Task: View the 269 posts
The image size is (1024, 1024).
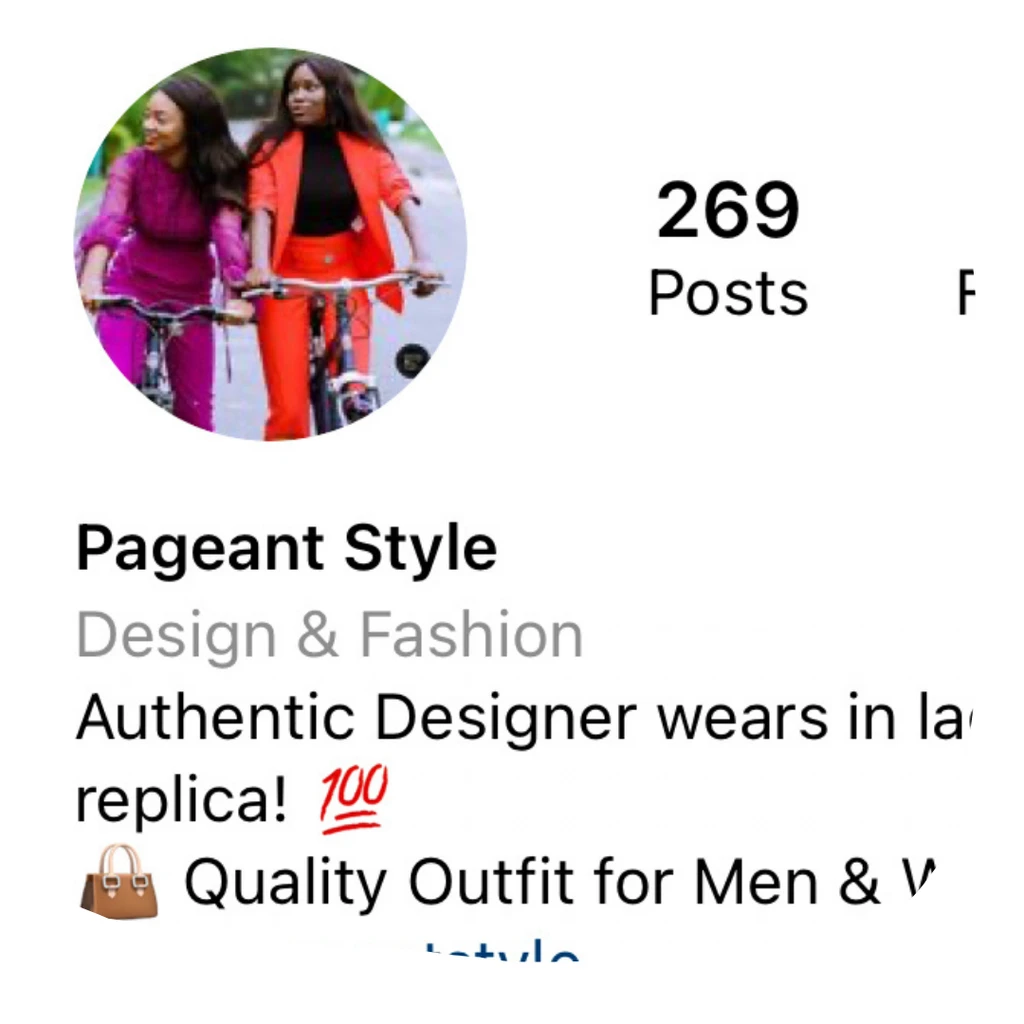Action: [x=728, y=250]
